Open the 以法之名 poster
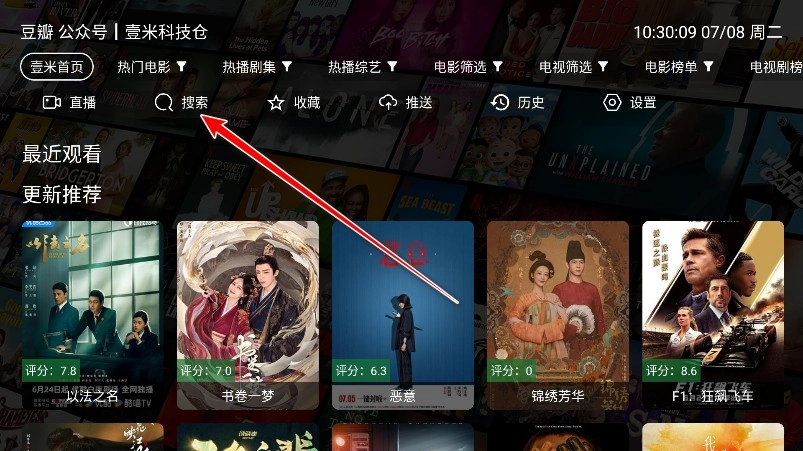 click(93, 315)
